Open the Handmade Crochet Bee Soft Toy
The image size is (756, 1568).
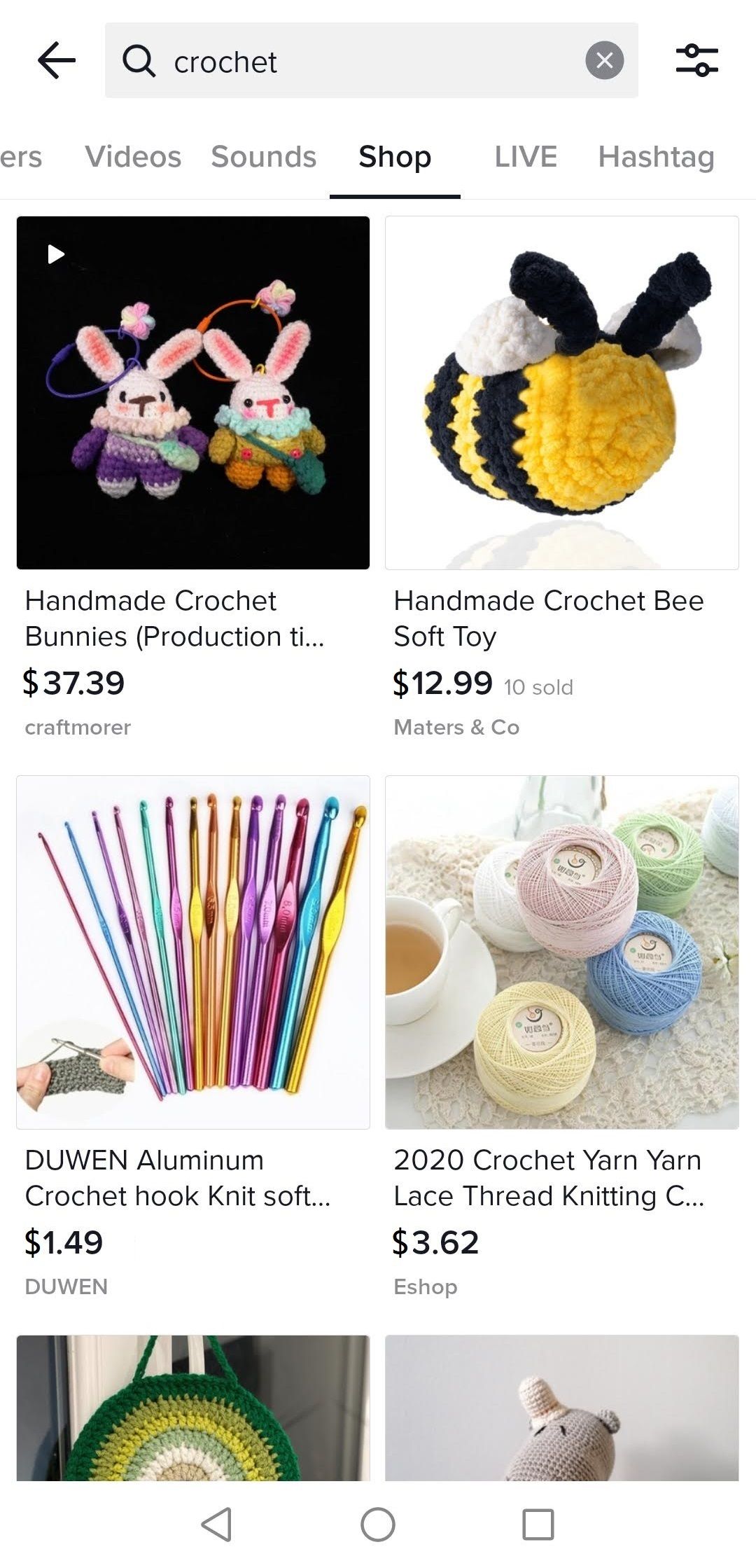[x=561, y=393]
